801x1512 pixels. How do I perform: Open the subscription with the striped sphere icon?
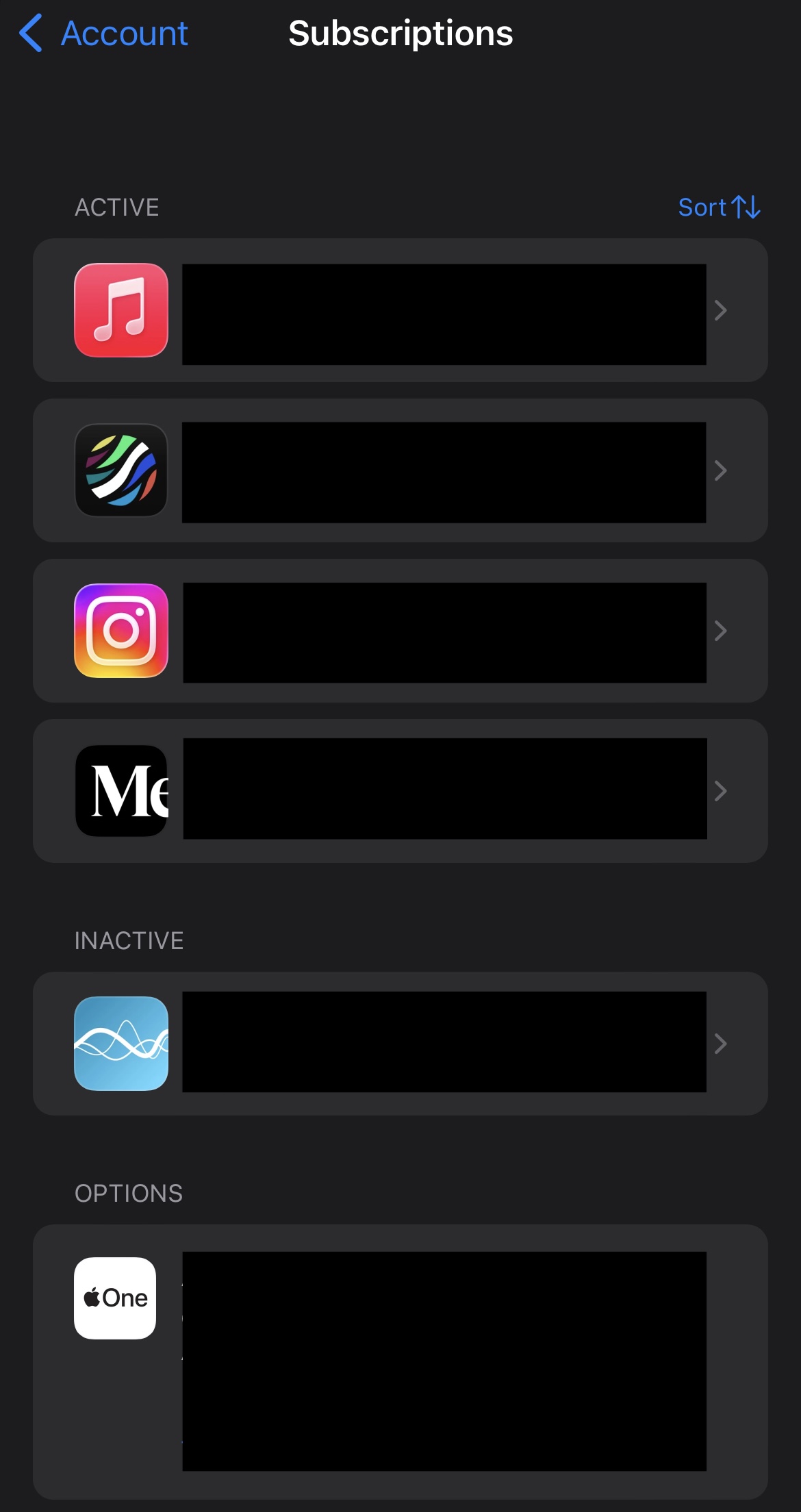400,470
